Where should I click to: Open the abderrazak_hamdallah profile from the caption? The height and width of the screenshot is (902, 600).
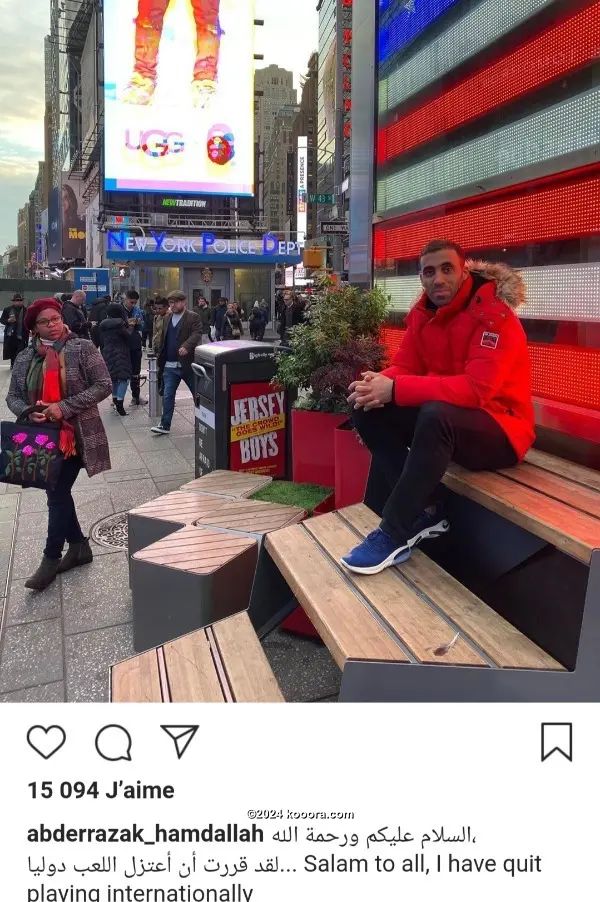pyautogui.click(x=145, y=834)
